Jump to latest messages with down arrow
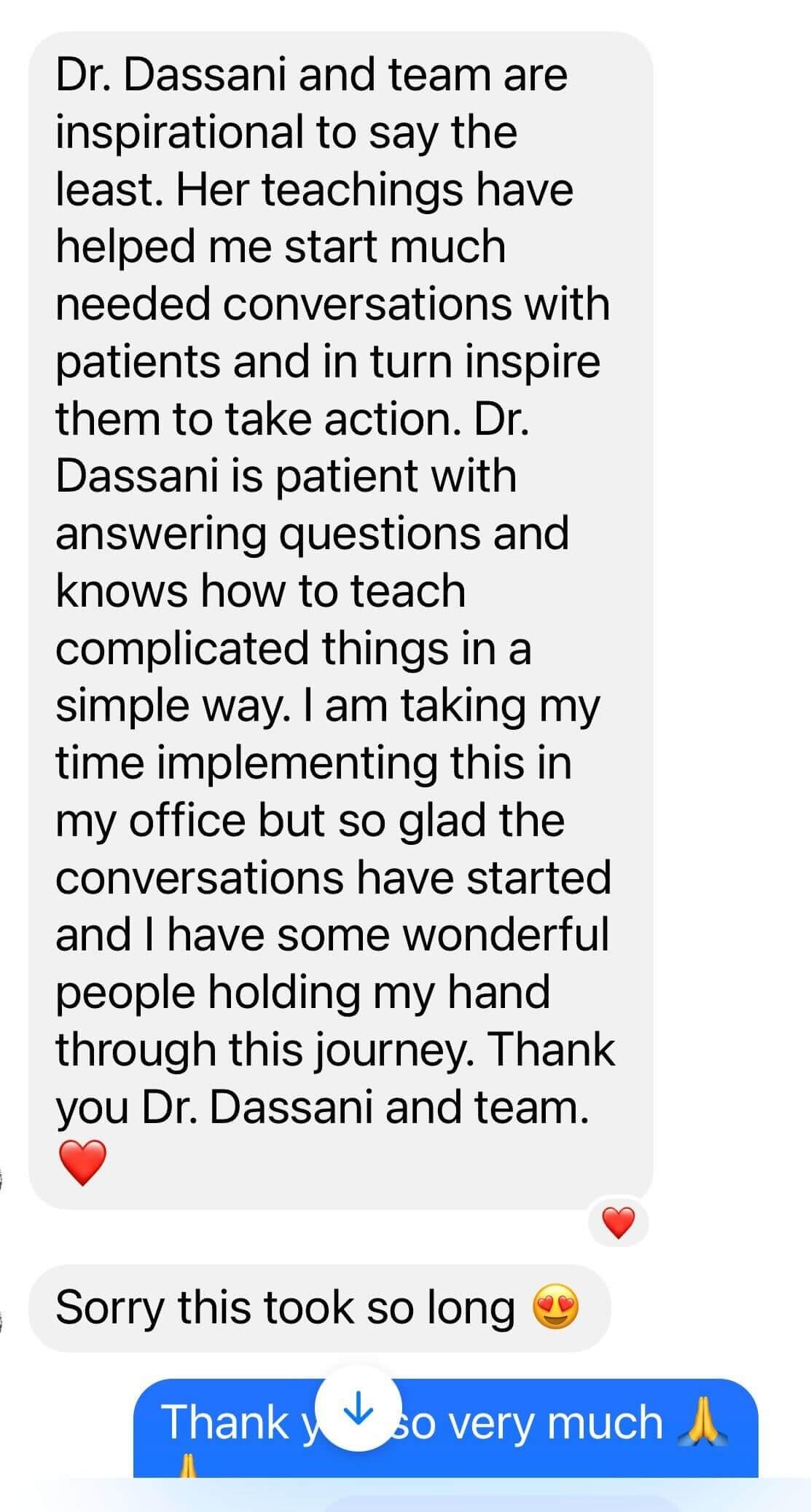Image resolution: width=811 pixels, height=1512 pixels. coord(358,1408)
